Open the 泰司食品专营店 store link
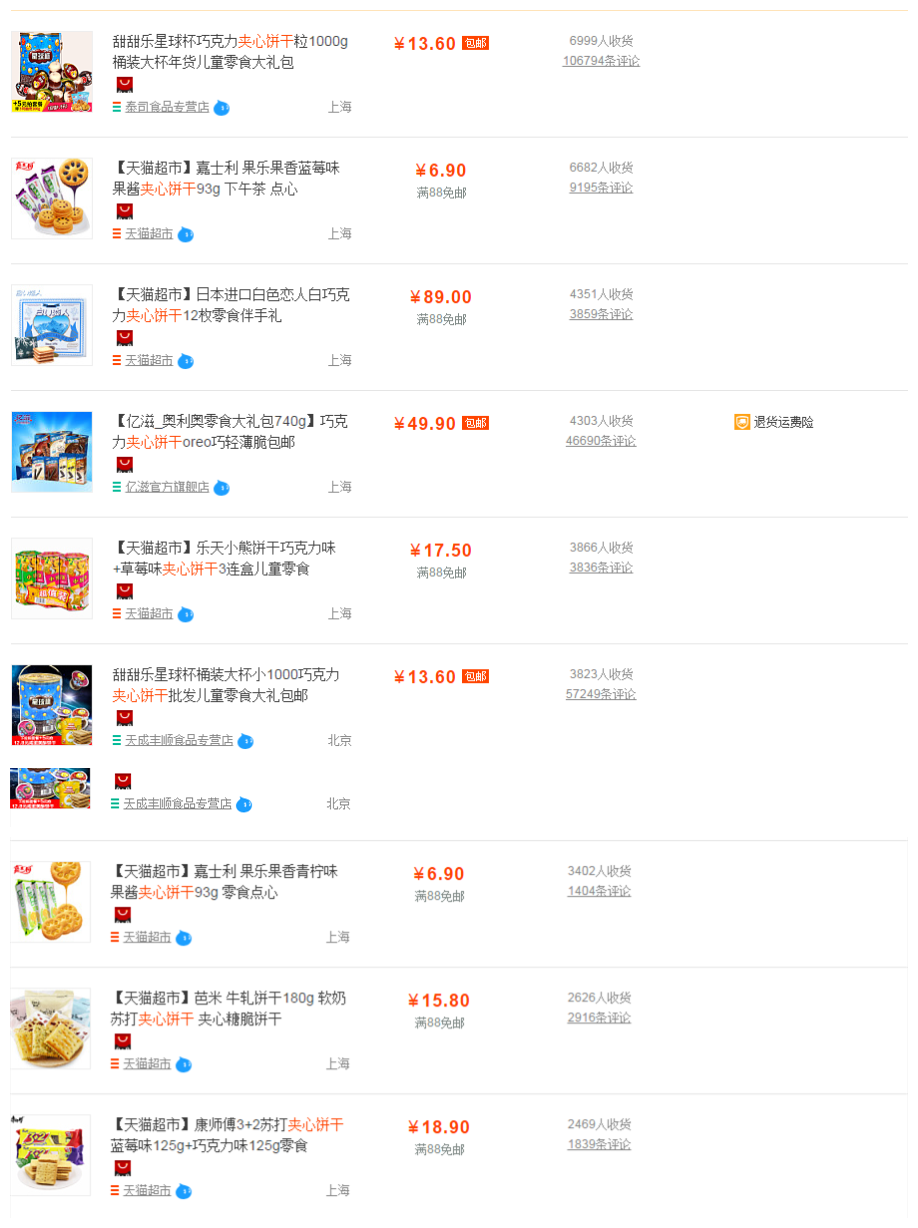This screenshot has height=1228, width=918. click(167, 107)
